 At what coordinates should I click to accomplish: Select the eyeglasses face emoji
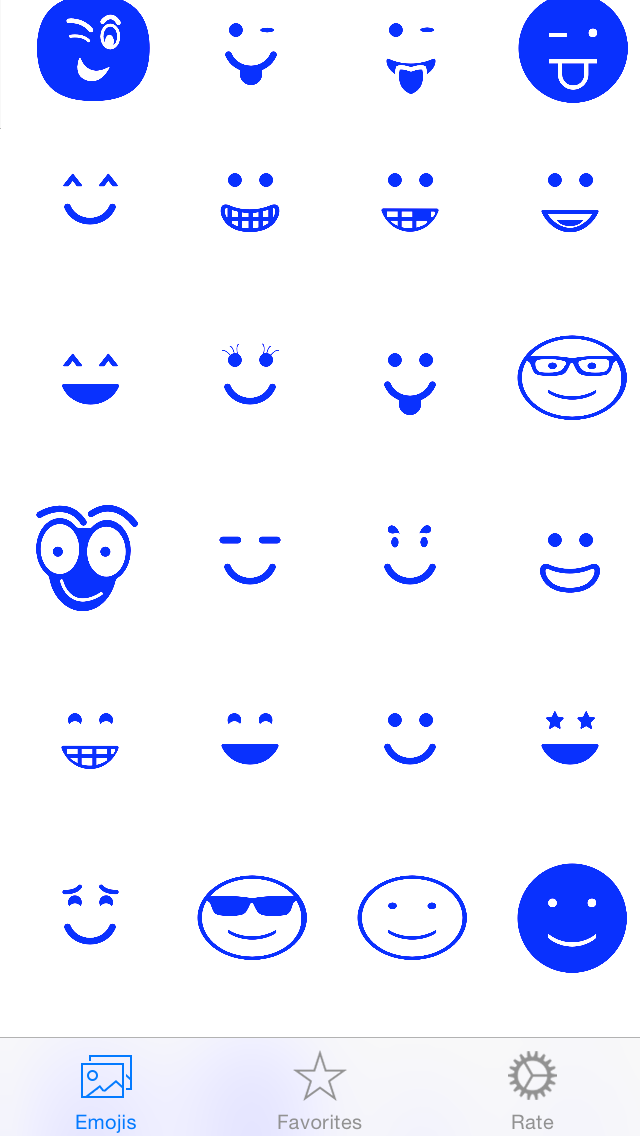[572, 377]
